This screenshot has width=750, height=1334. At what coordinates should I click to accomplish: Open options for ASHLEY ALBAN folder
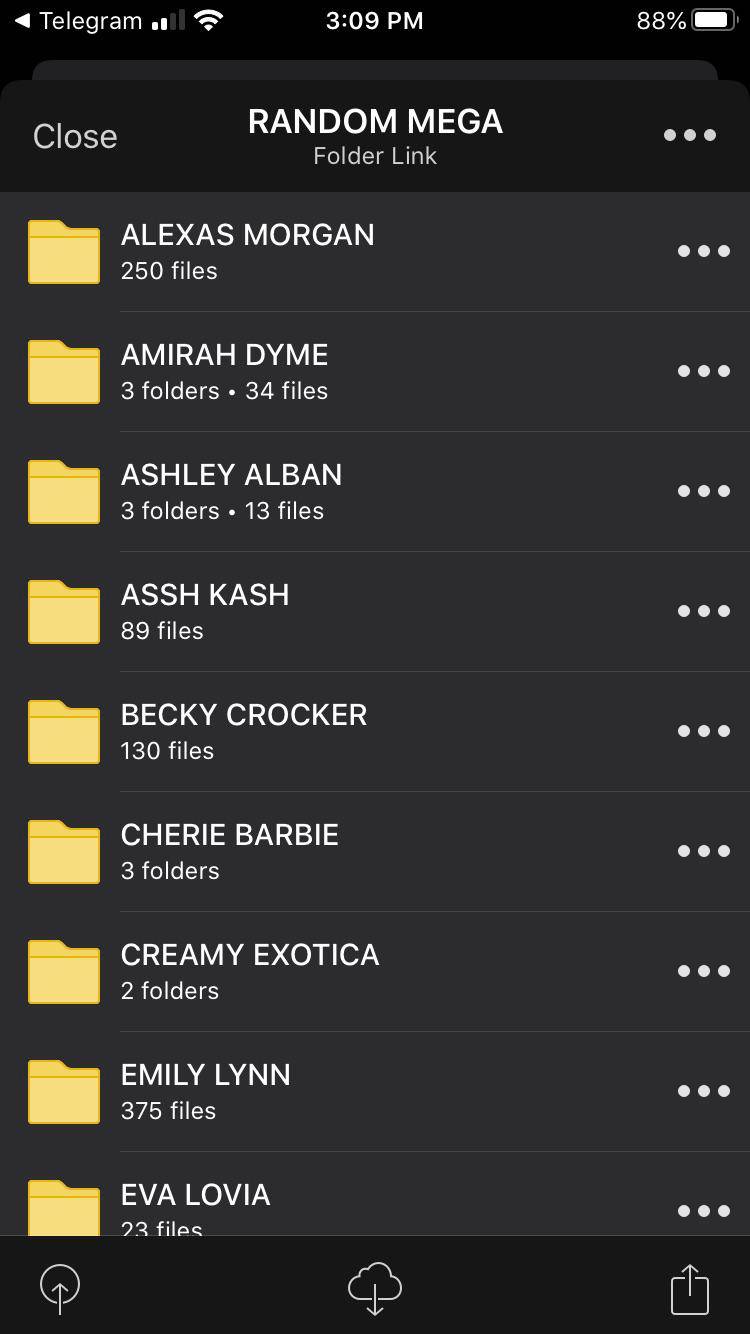point(703,491)
